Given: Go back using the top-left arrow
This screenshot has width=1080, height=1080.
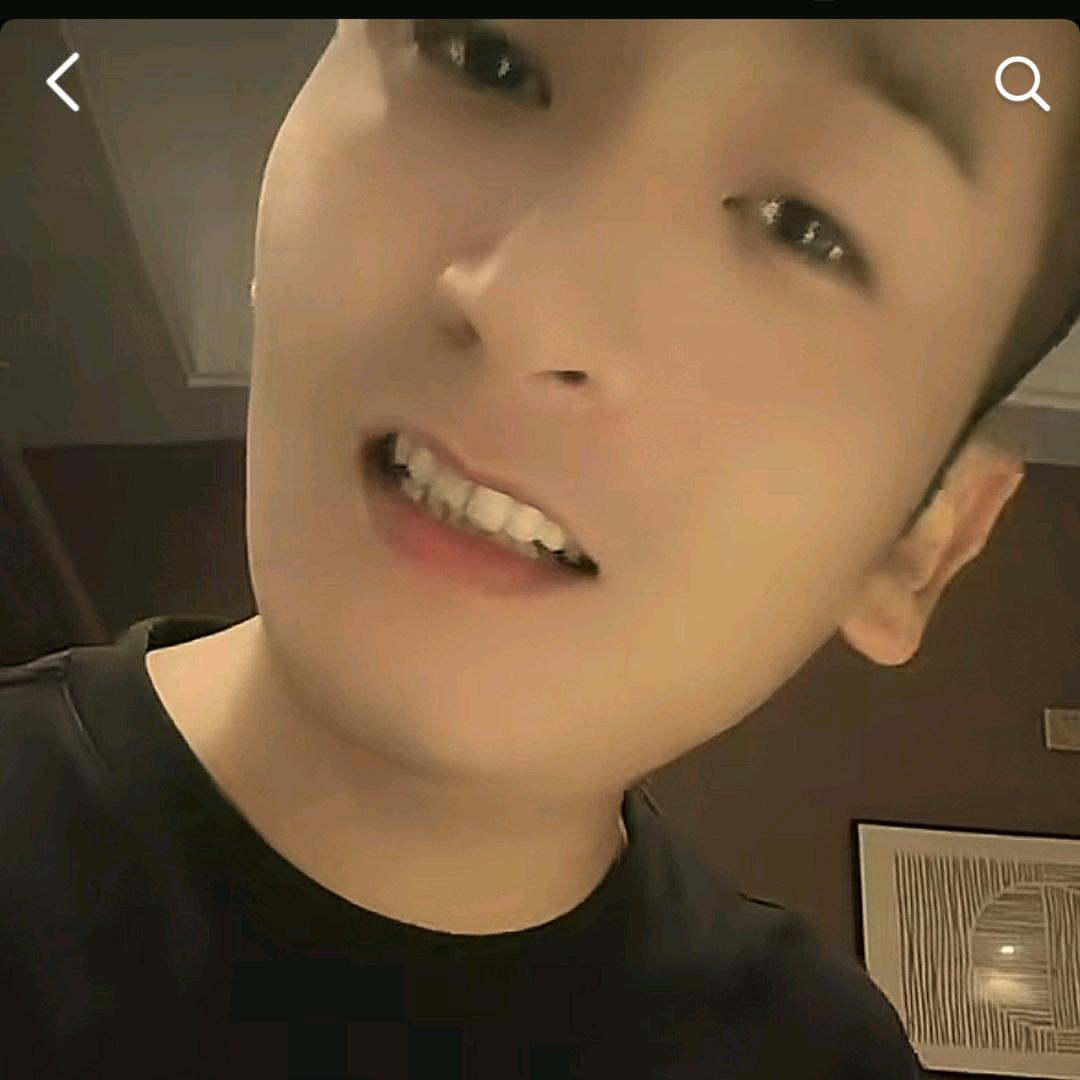Looking at the screenshot, I should tap(63, 83).
